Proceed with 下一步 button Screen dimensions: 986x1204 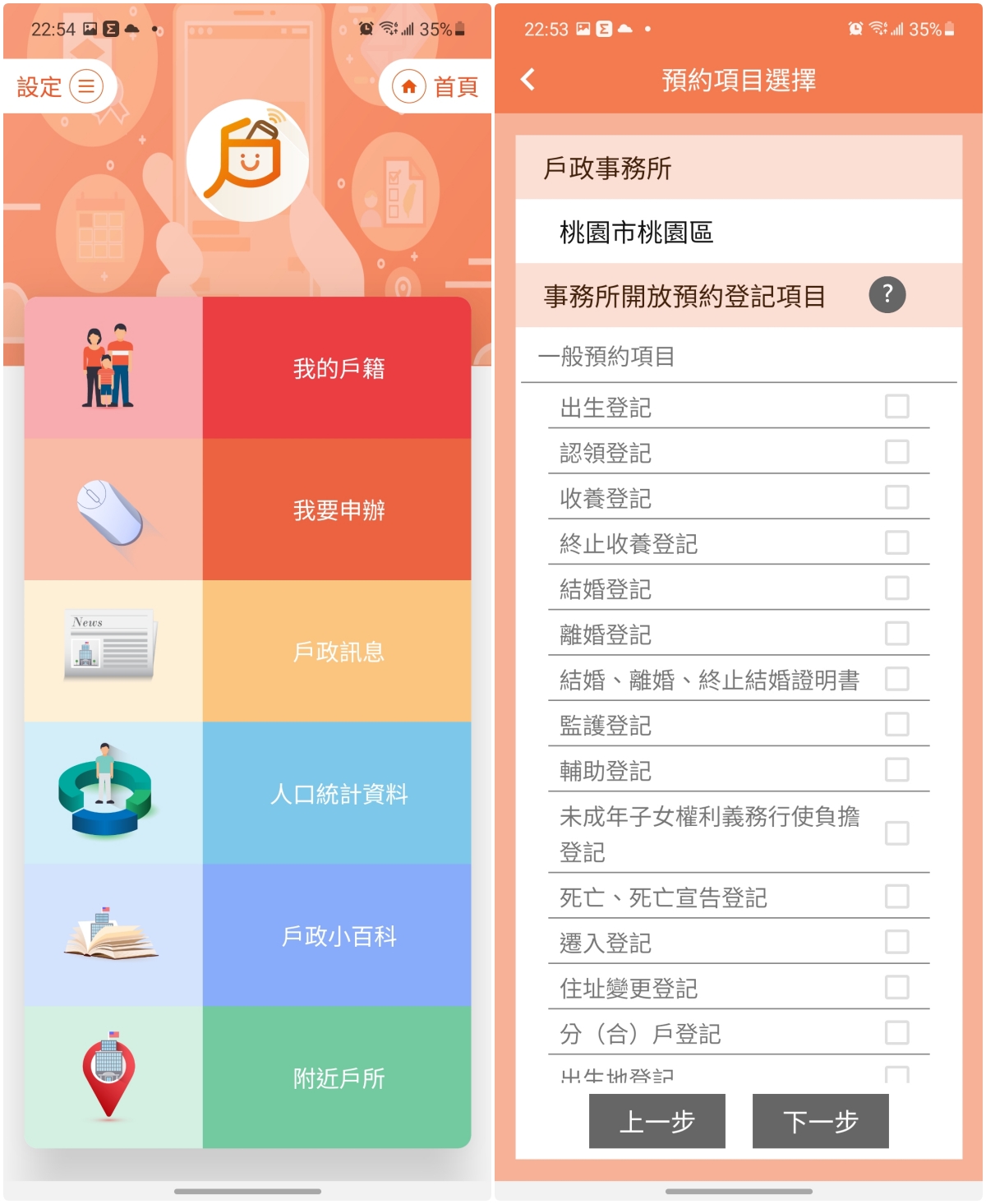coord(820,1121)
